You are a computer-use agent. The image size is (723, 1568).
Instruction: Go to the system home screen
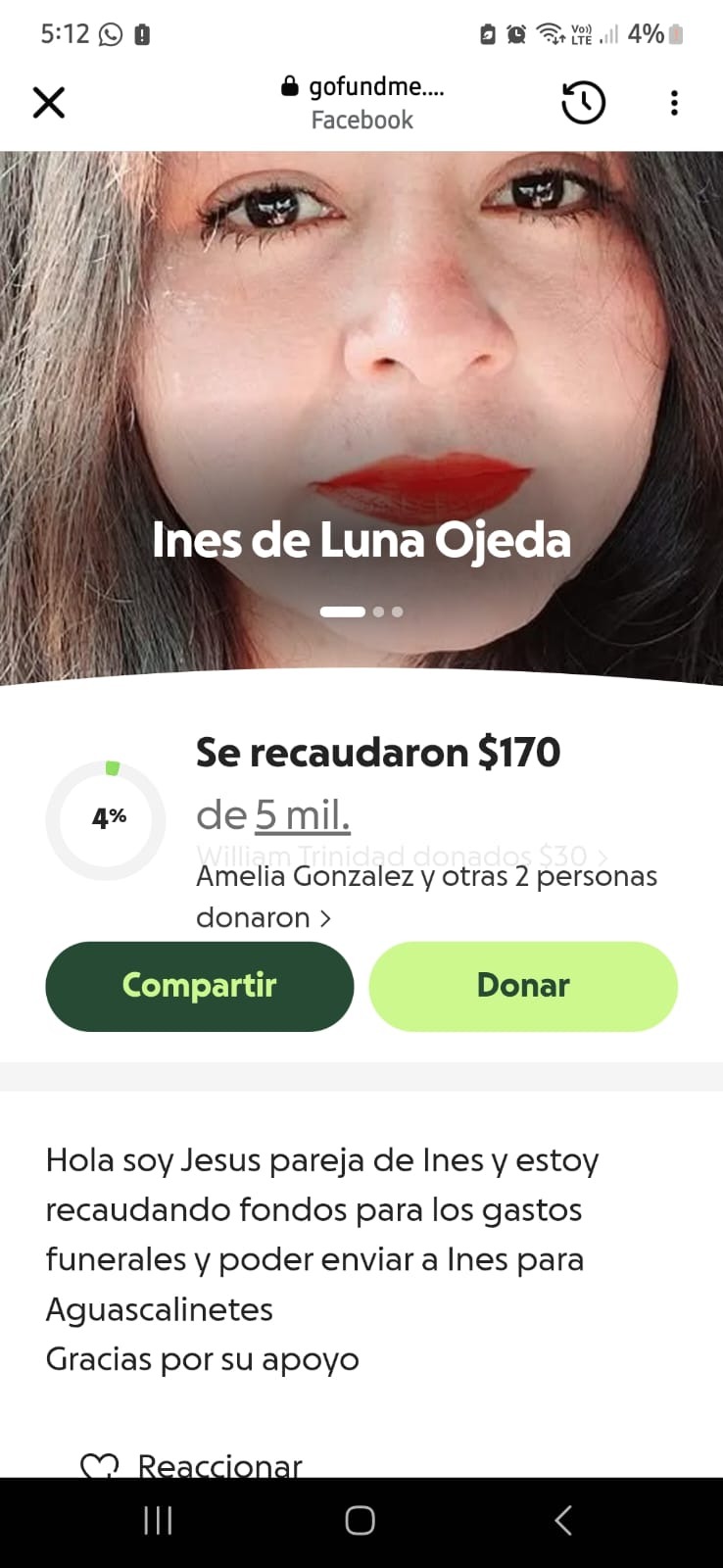pyautogui.click(x=360, y=1521)
